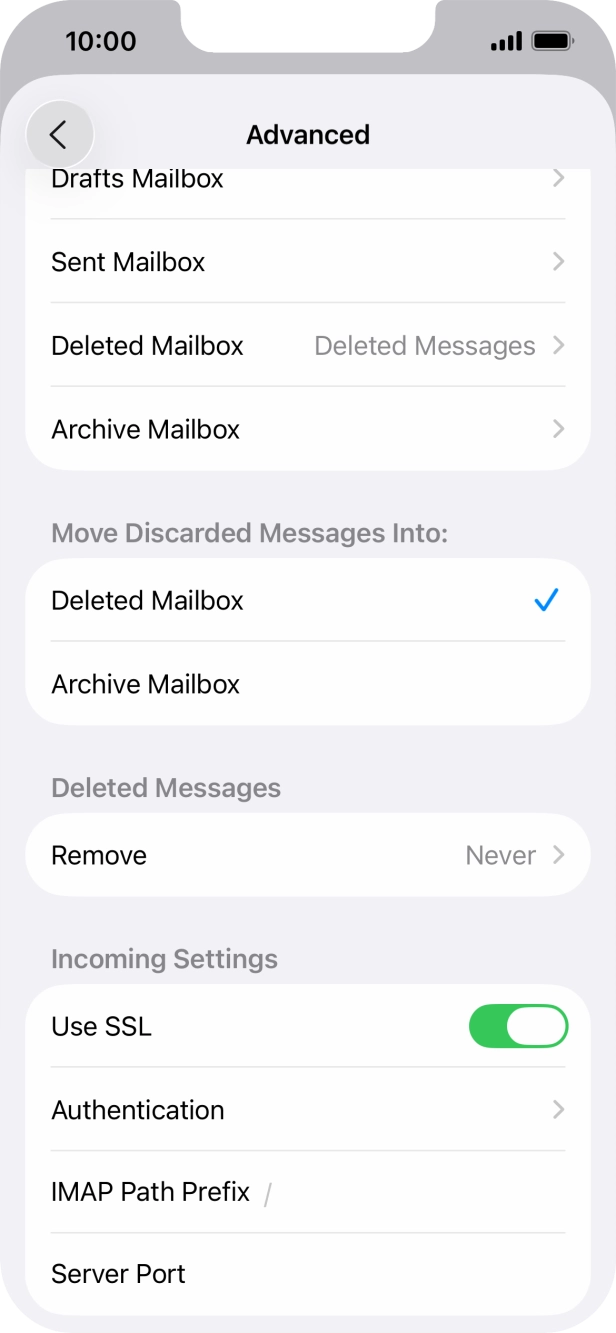Open Authentication settings

click(307, 1110)
